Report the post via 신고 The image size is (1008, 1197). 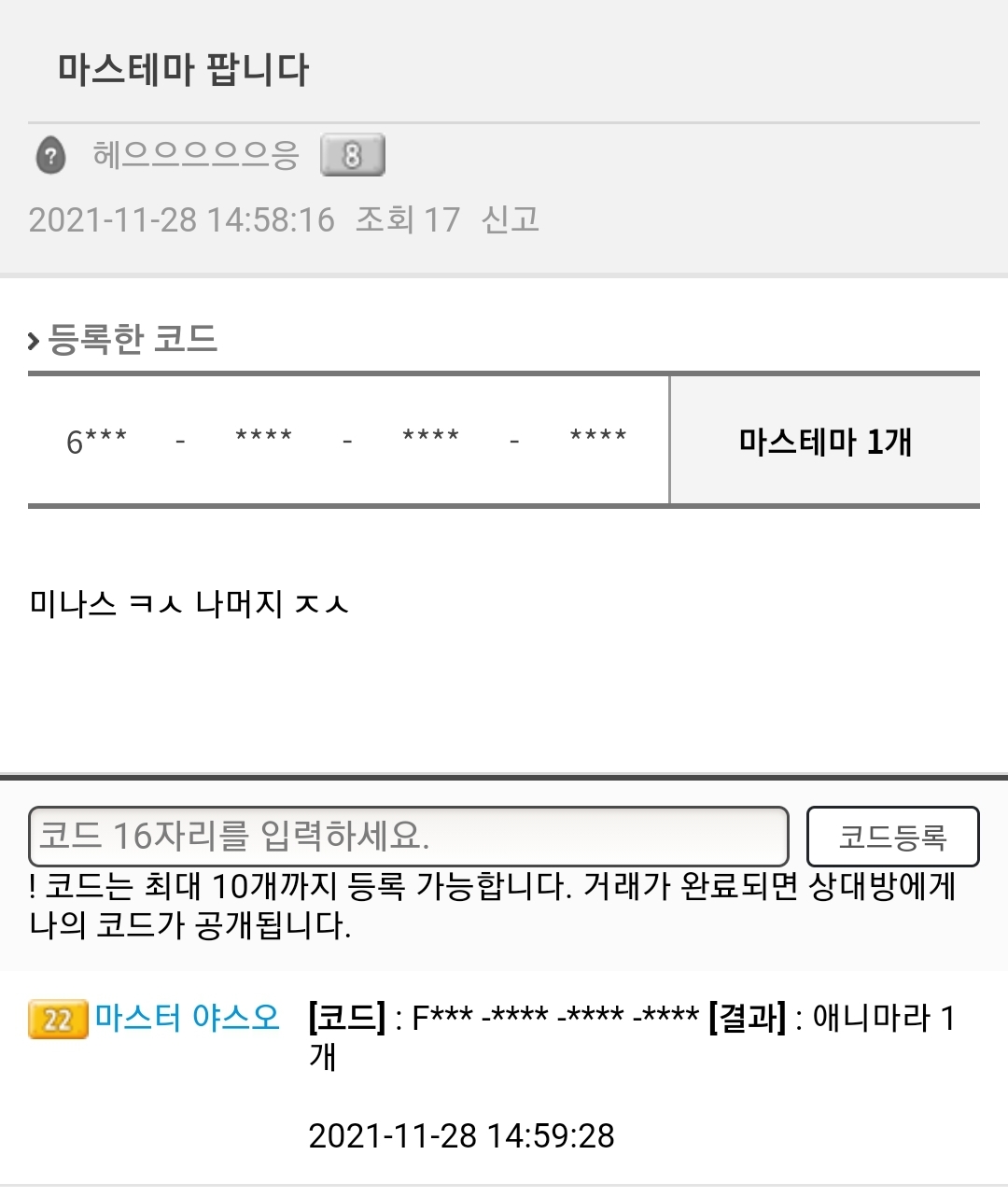pyautogui.click(x=510, y=219)
